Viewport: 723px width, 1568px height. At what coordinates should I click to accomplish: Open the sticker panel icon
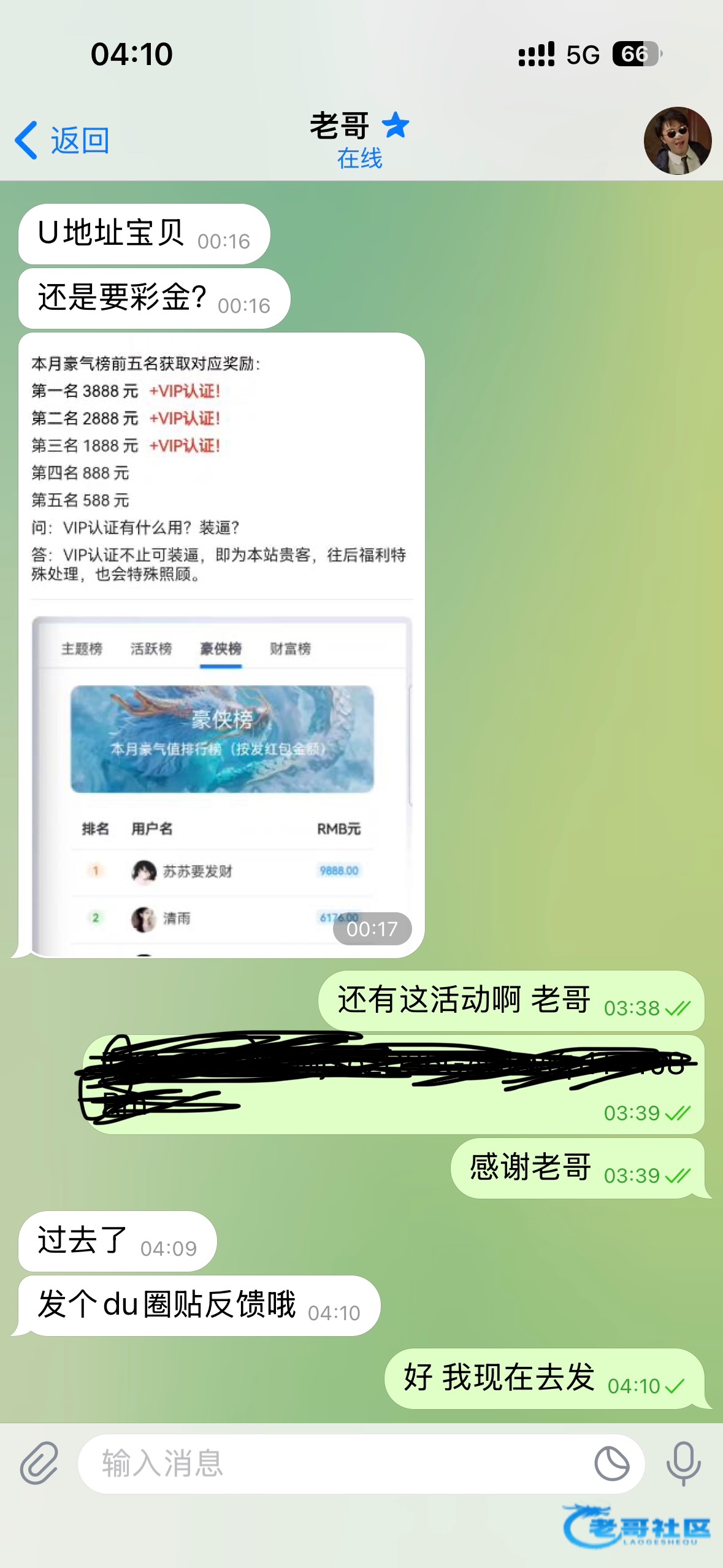(611, 1464)
